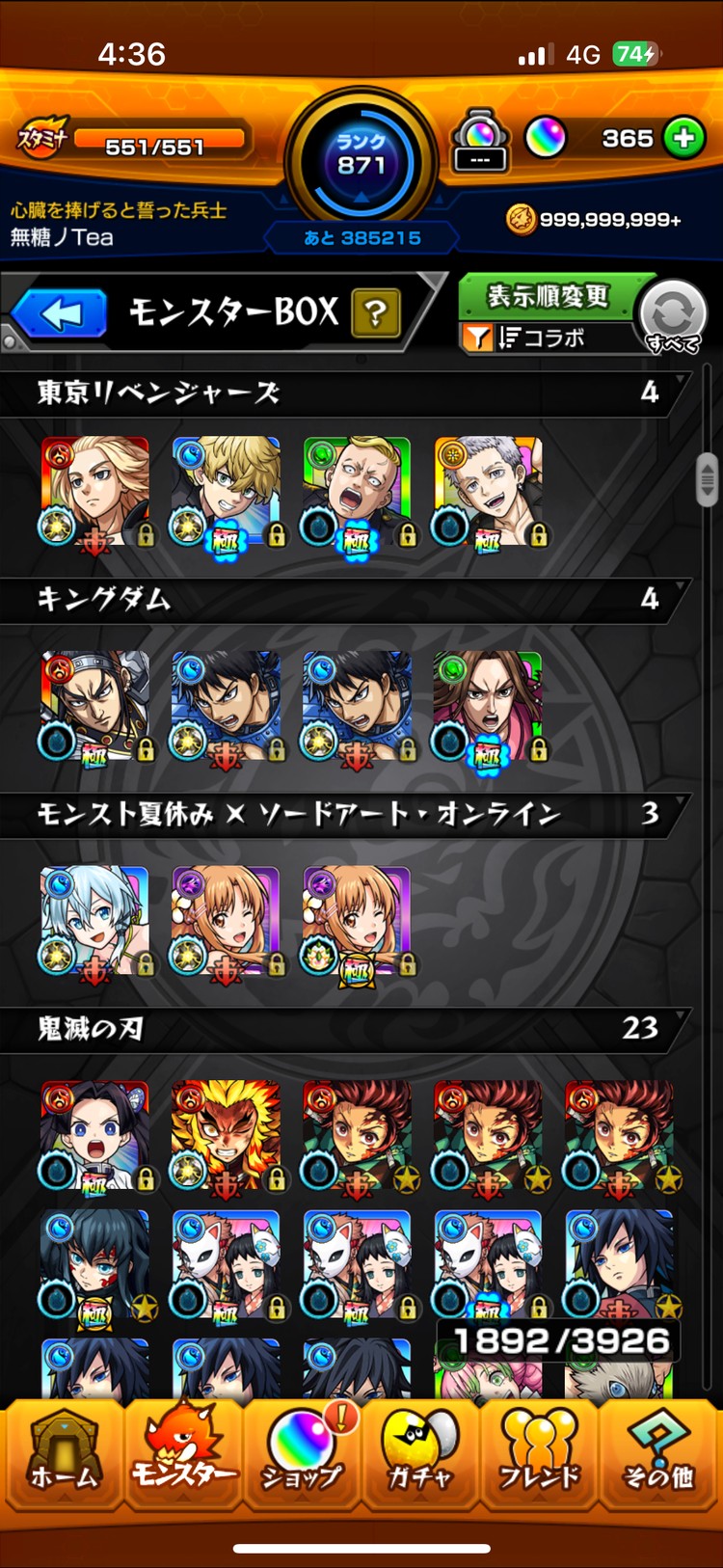This screenshot has width=723, height=1568.
Task: Add orbs with the green plus
Action: coord(684,139)
